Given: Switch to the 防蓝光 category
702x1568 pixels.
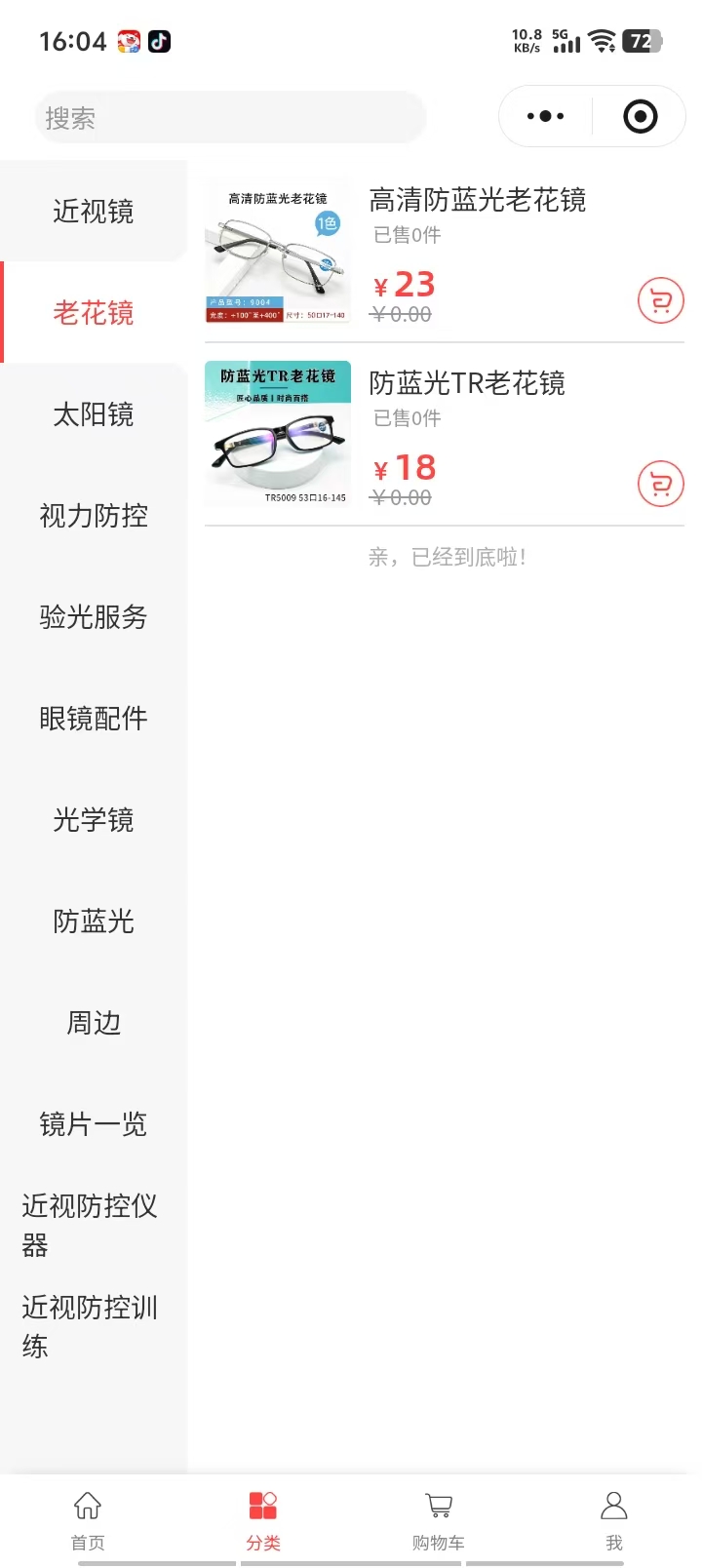Looking at the screenshot, I should pos(94,921).
